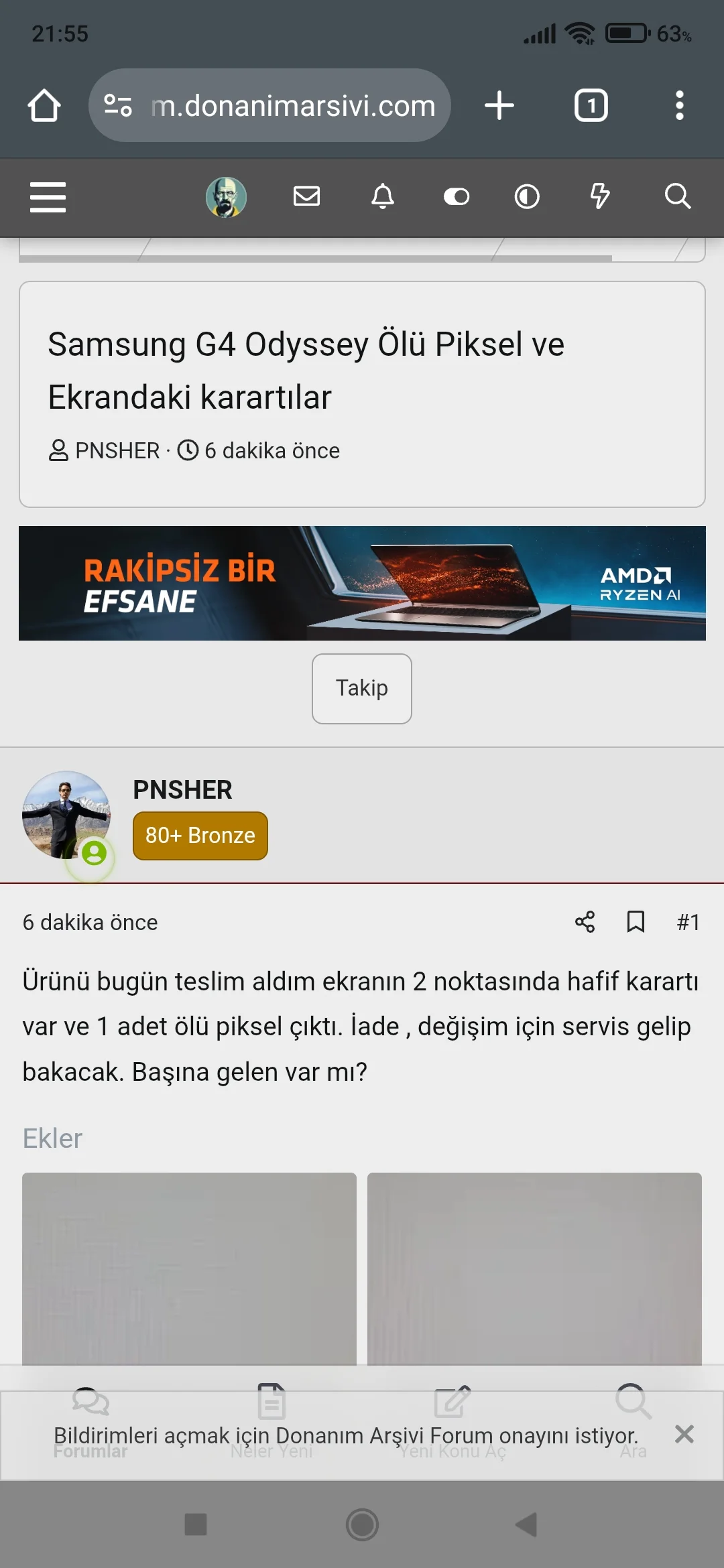Image resolution: width=724 pixels, height=1568 pixels.
Task: Open a new browser tab
Action: tap(499, 106)
